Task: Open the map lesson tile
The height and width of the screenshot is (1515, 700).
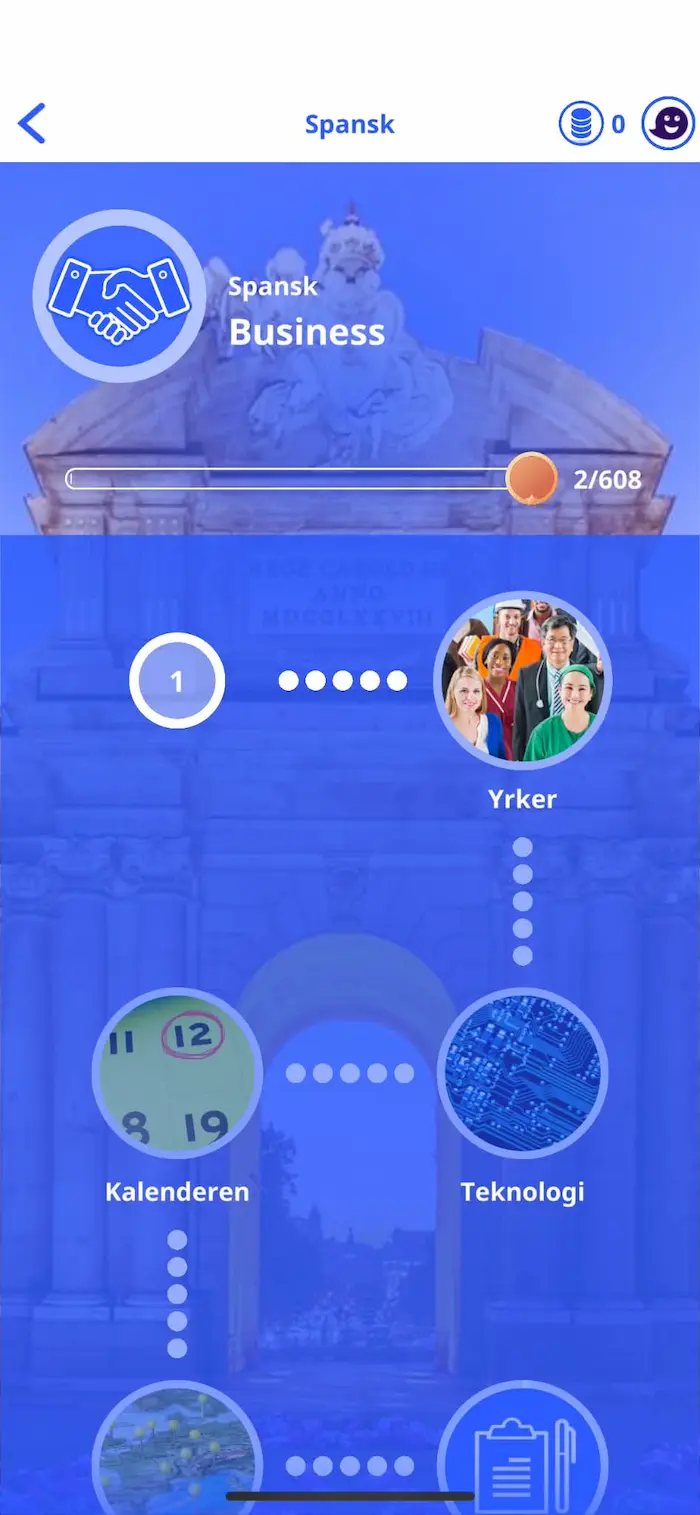Action: click(177, 1448)
